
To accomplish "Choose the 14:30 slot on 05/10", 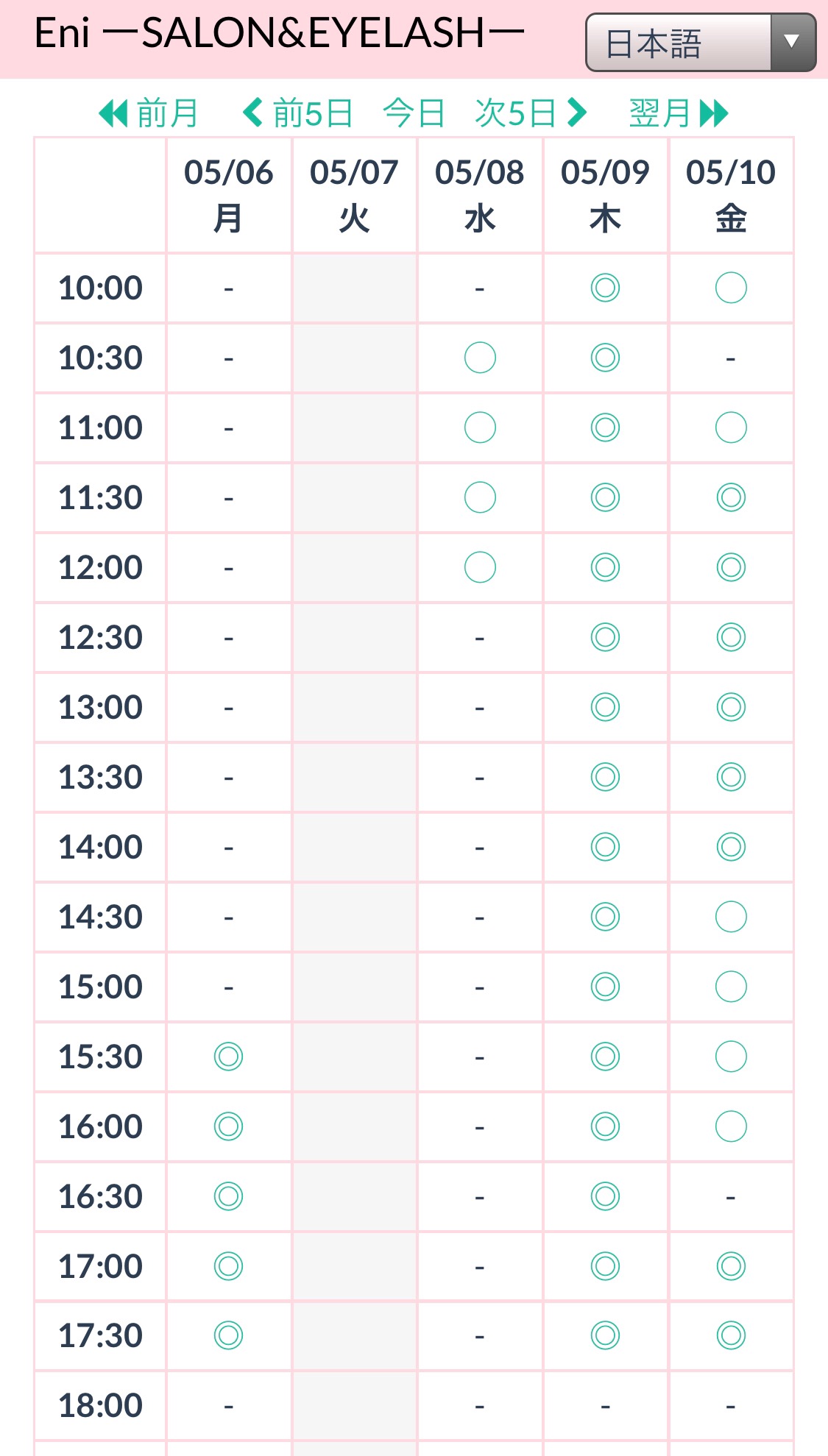I will pyautogui.click(x=731, y=917).
